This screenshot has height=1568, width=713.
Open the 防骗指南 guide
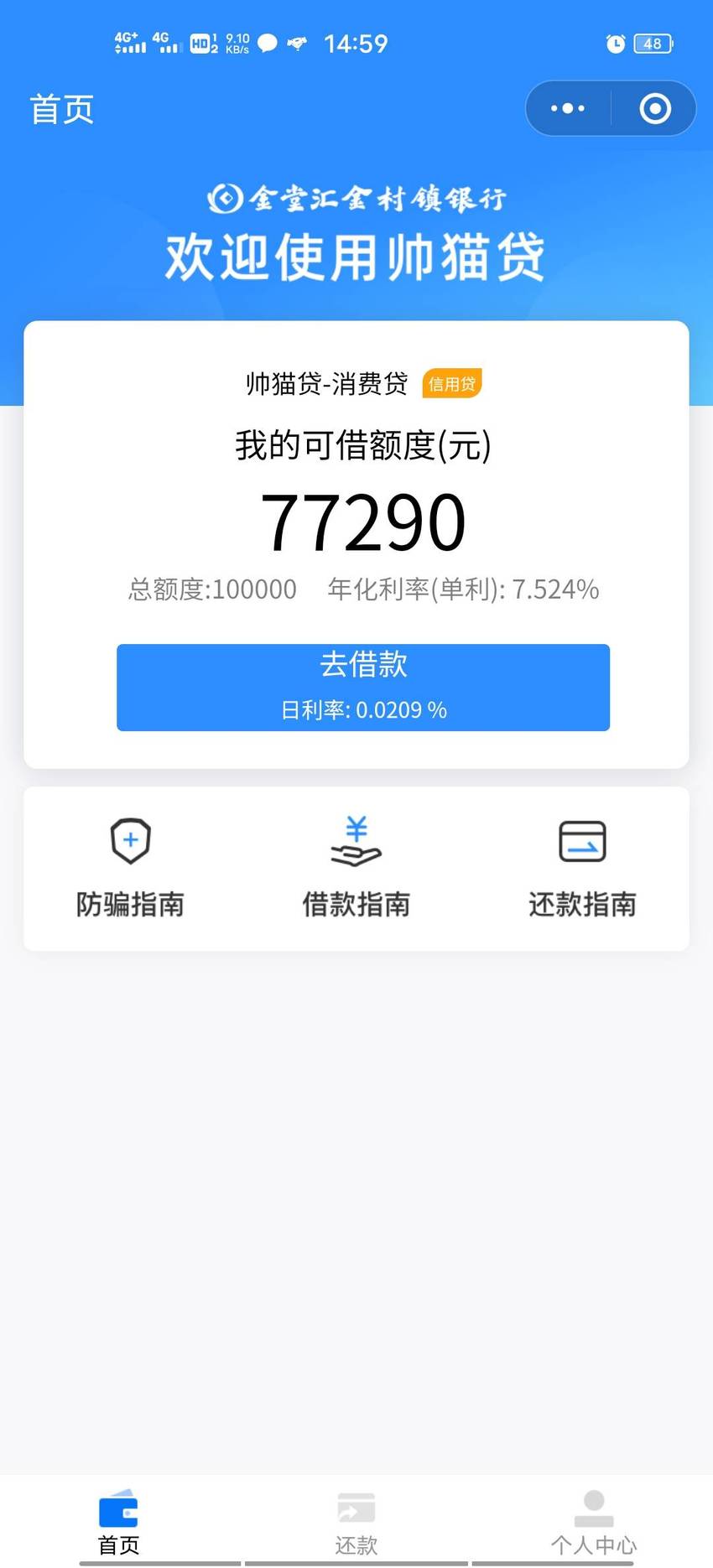tap(130, 869)
